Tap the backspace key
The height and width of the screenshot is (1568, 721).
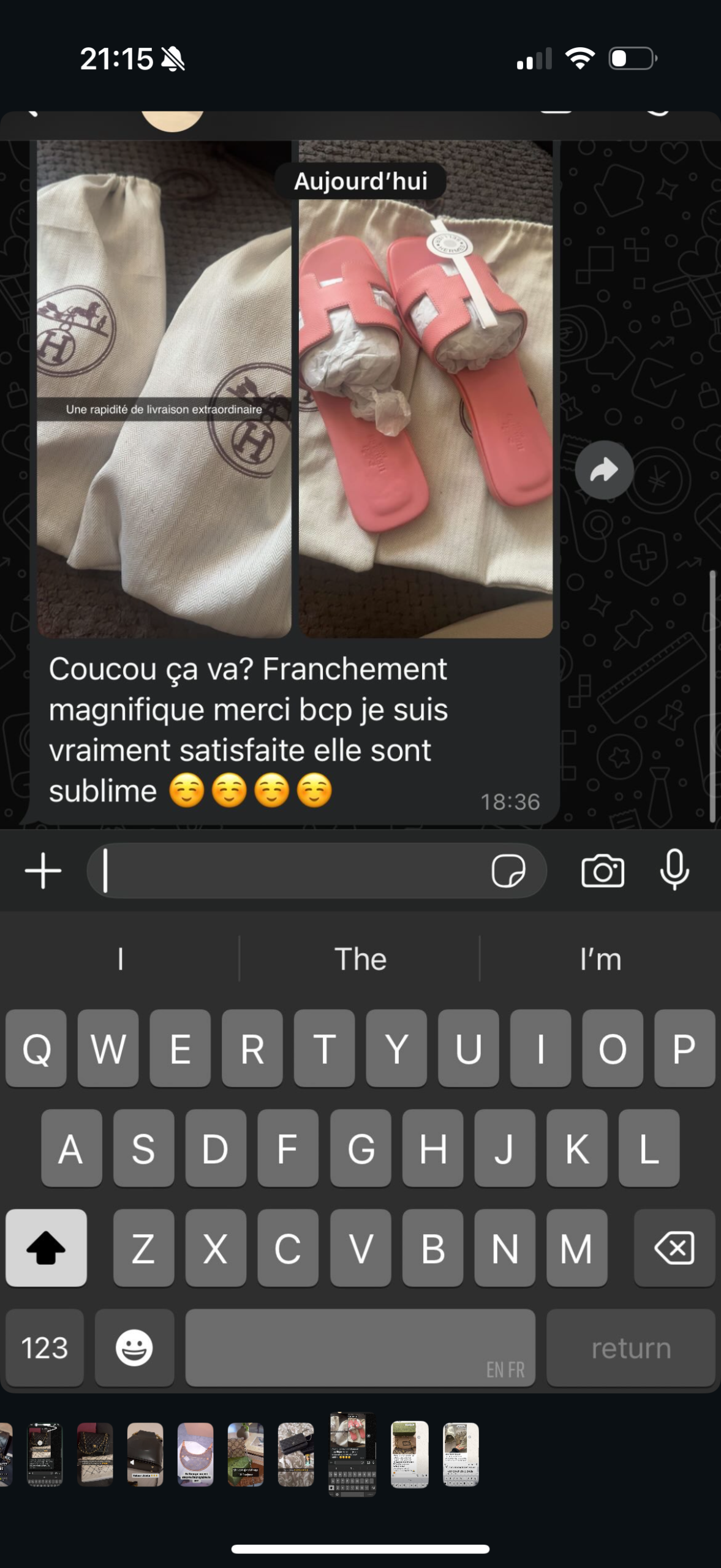coord(674,1248)
